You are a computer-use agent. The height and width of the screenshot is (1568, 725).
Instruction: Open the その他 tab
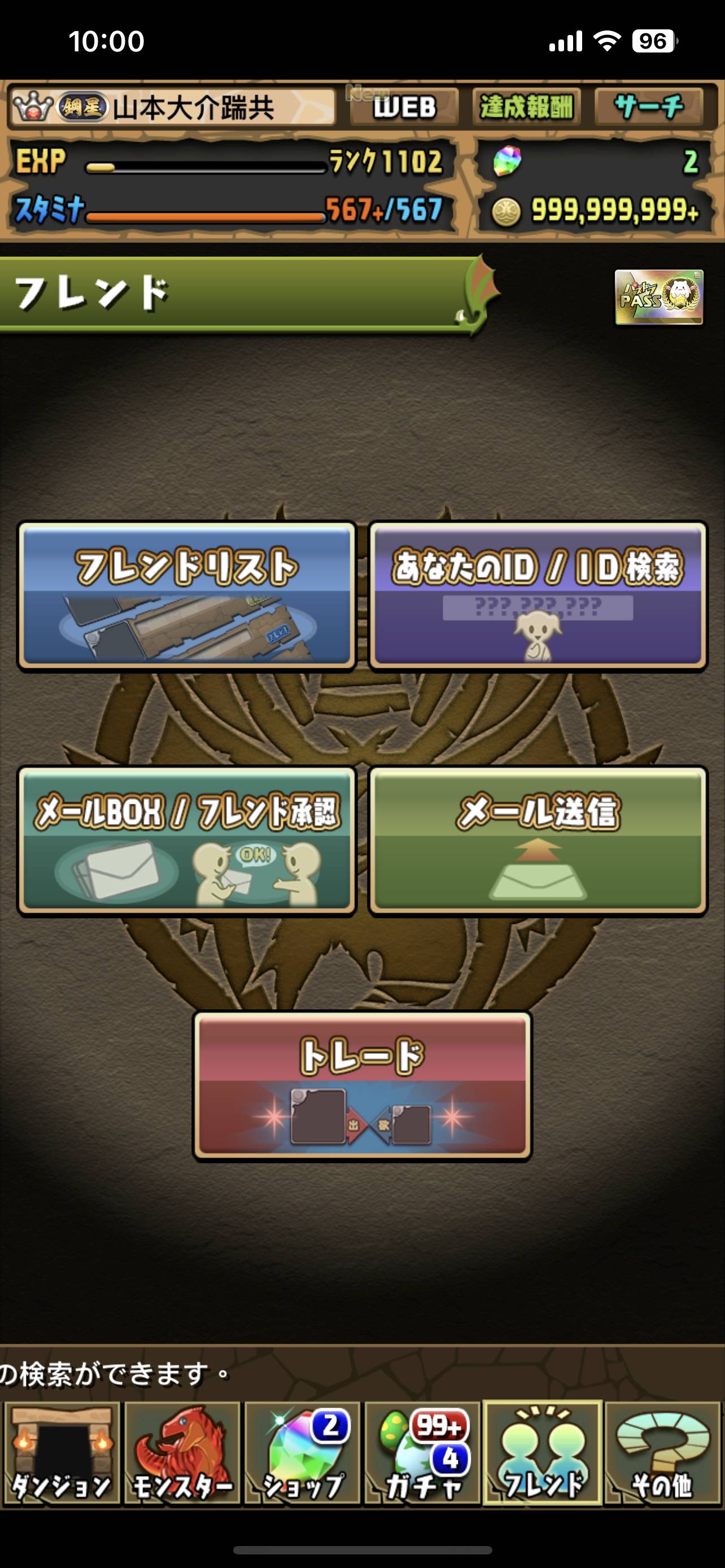662,1453
